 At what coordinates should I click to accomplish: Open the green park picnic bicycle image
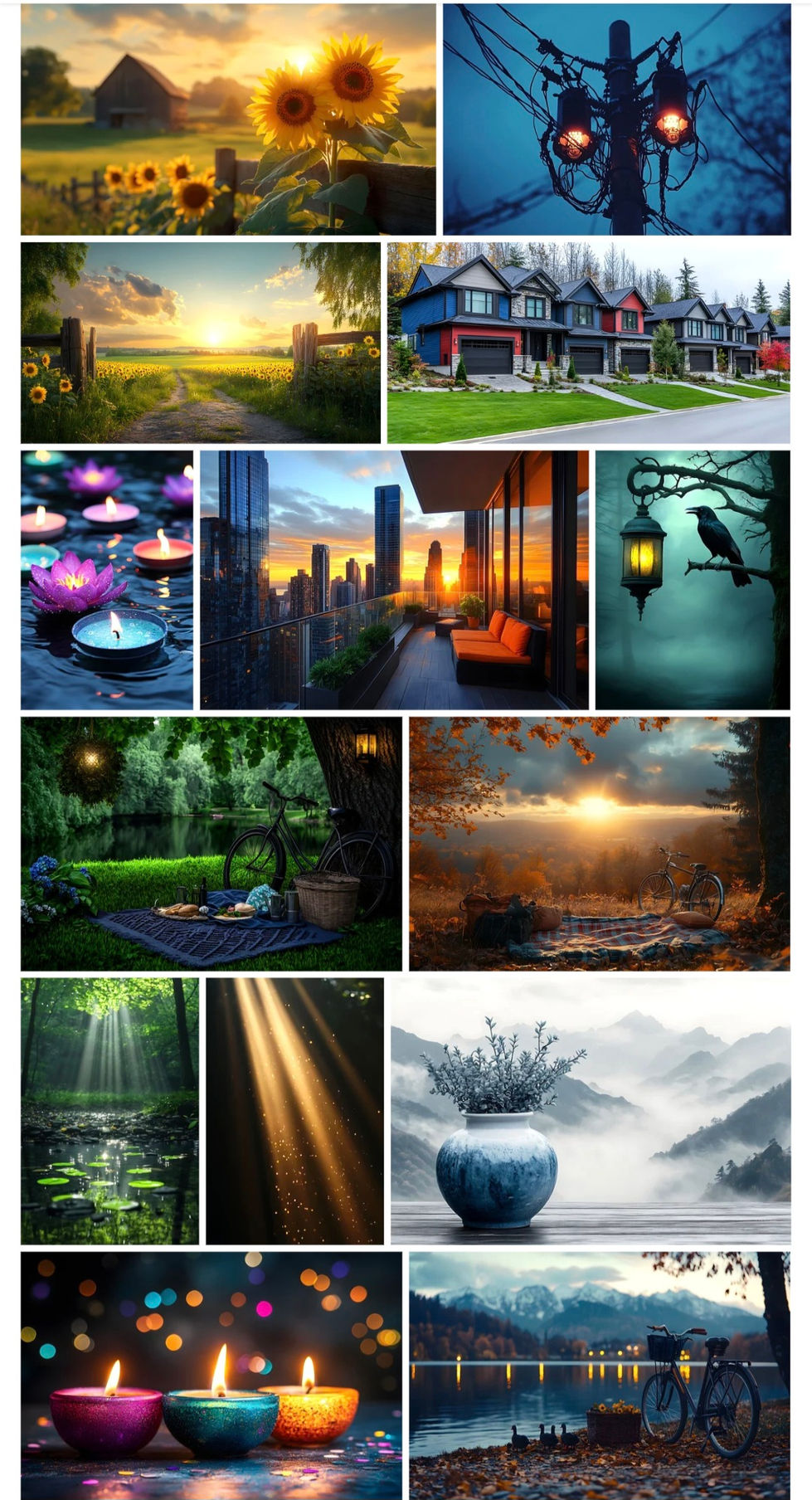coord(212,844)
